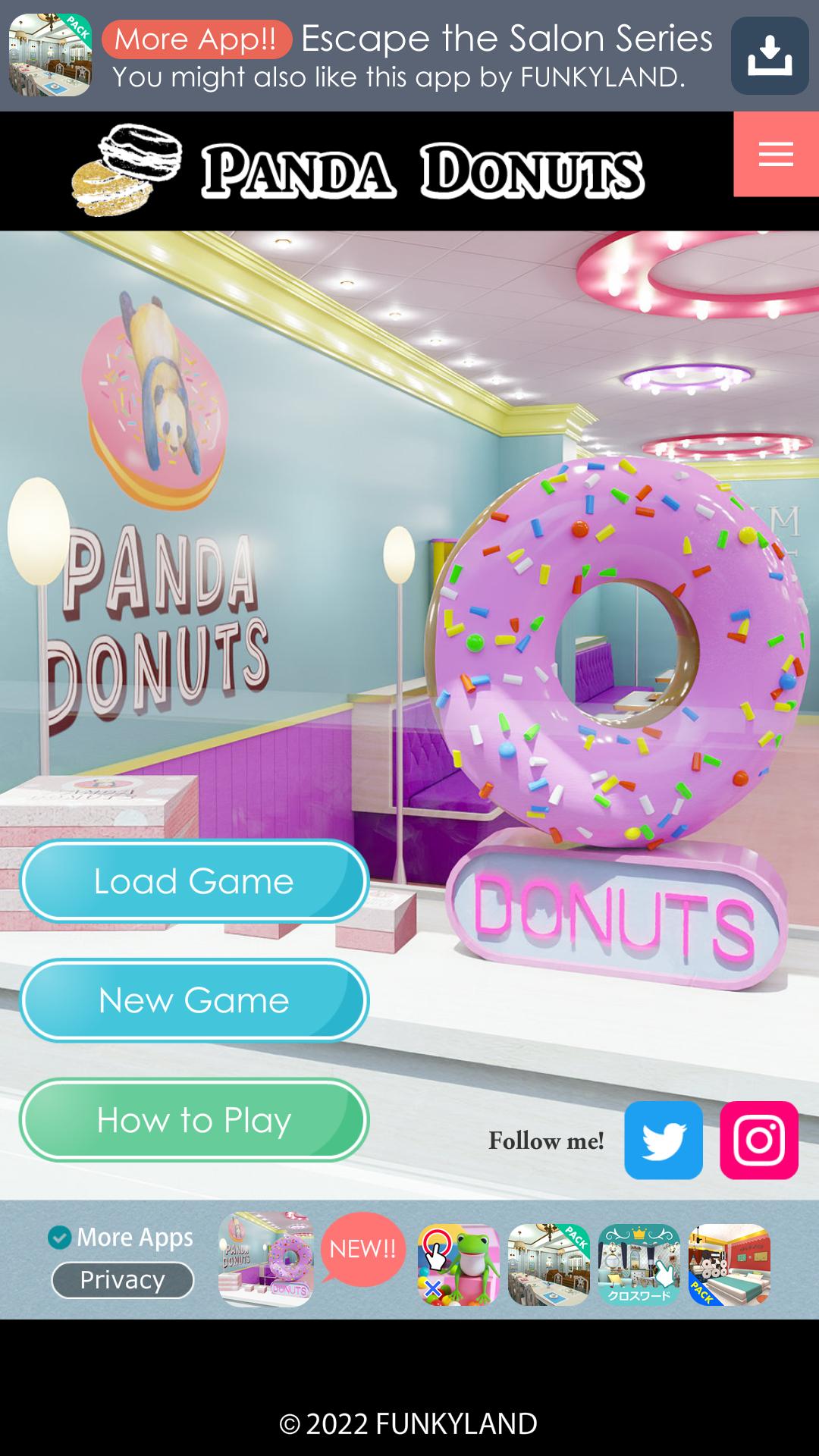
Task: Open the Panda Donuts NEW app thumbnail
Action: pyautogui.click(x=266, y=1260)
